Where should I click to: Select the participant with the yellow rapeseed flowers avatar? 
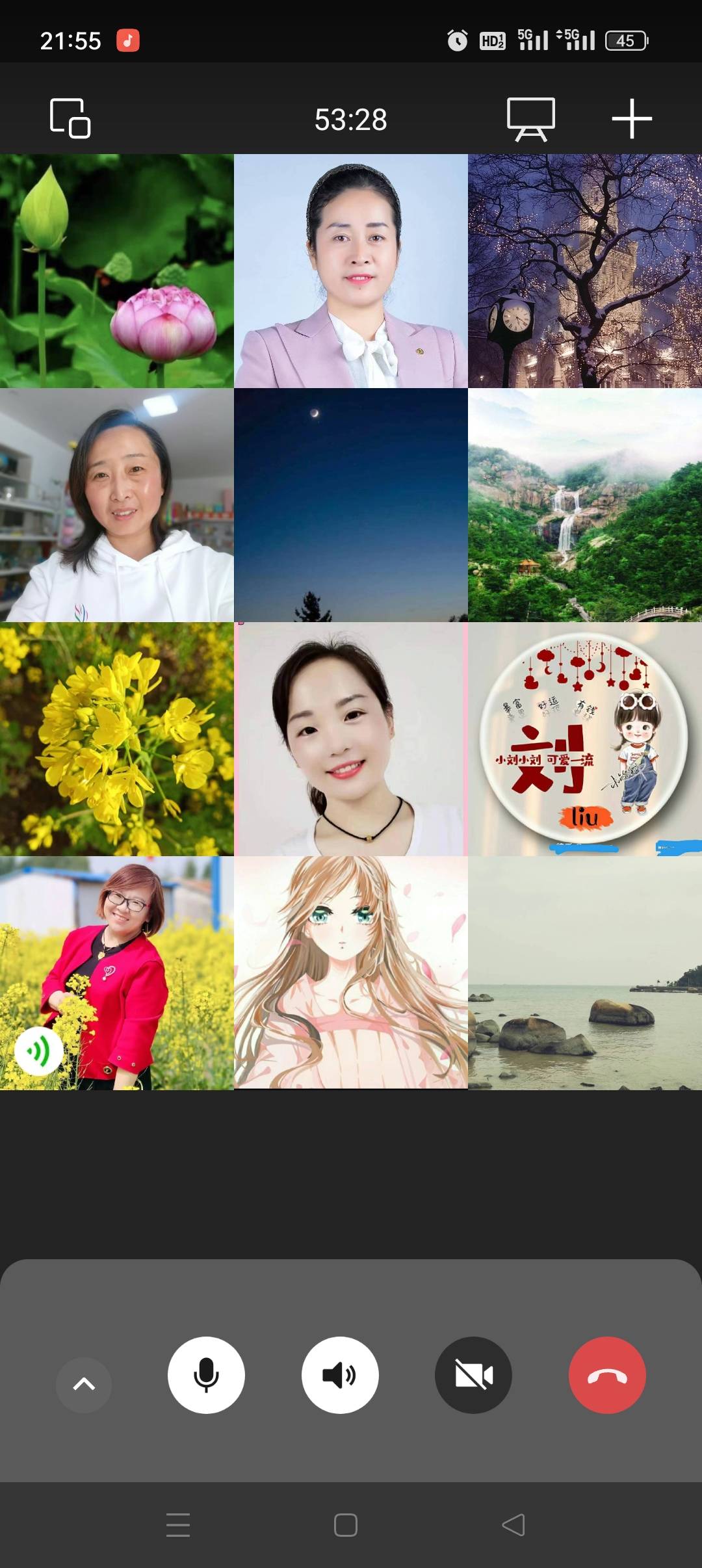117,739
